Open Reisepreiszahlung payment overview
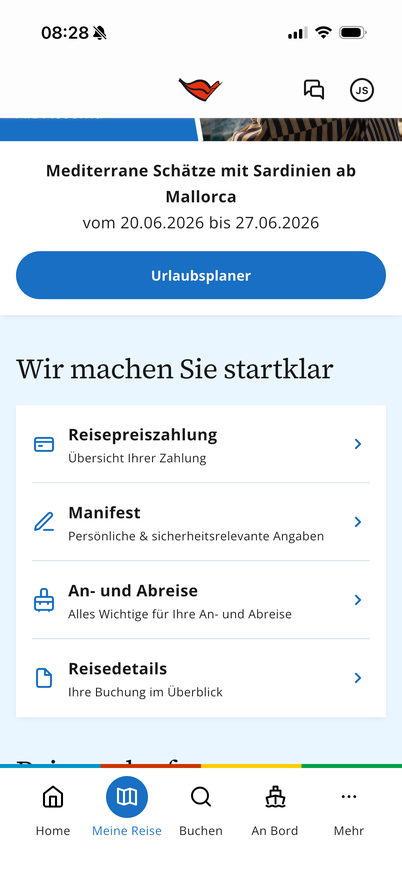The height and width of the screenshot is (874, 402). pos(201,444)
